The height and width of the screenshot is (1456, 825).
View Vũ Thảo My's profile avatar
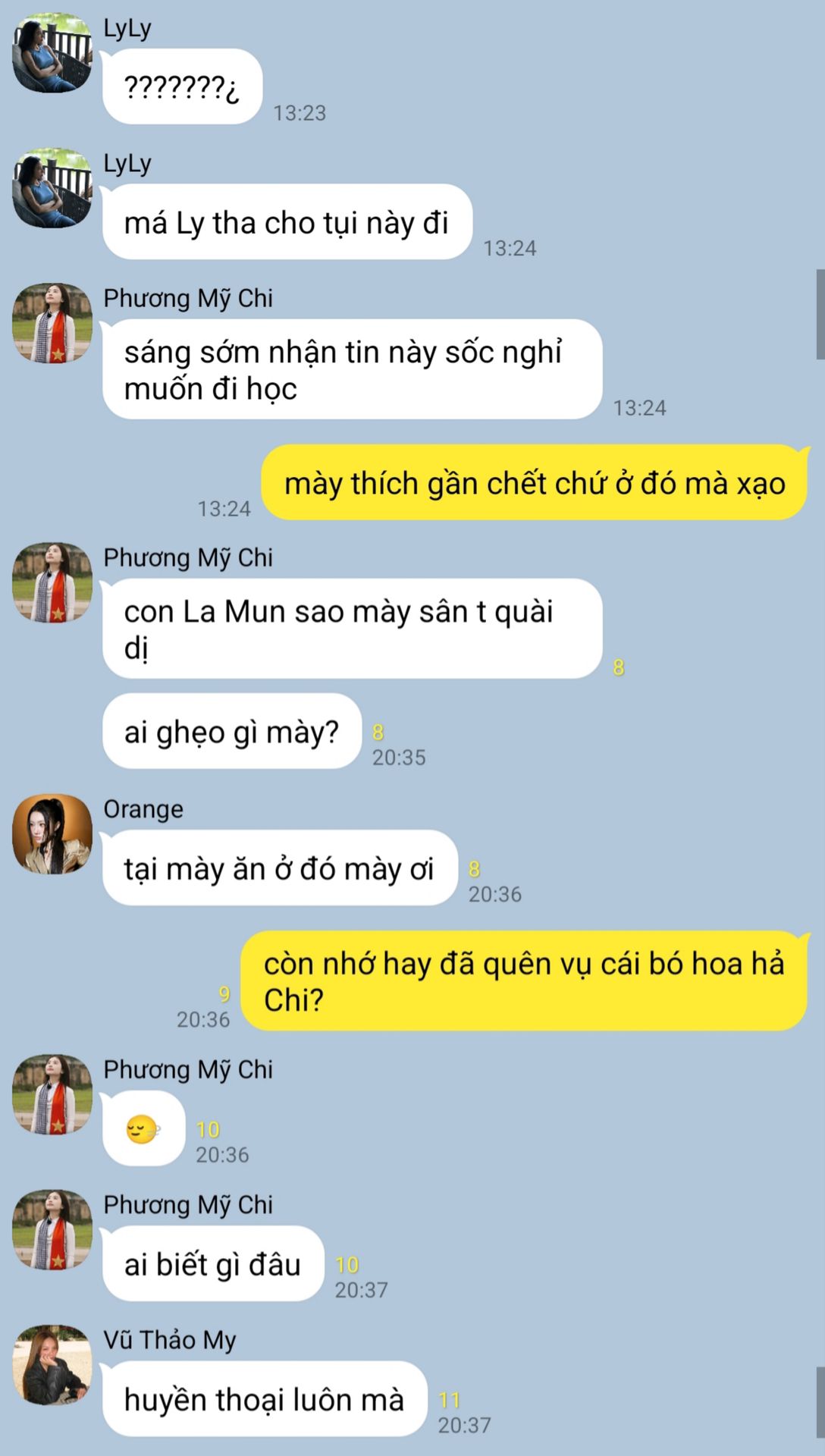tap(52, 1364)
